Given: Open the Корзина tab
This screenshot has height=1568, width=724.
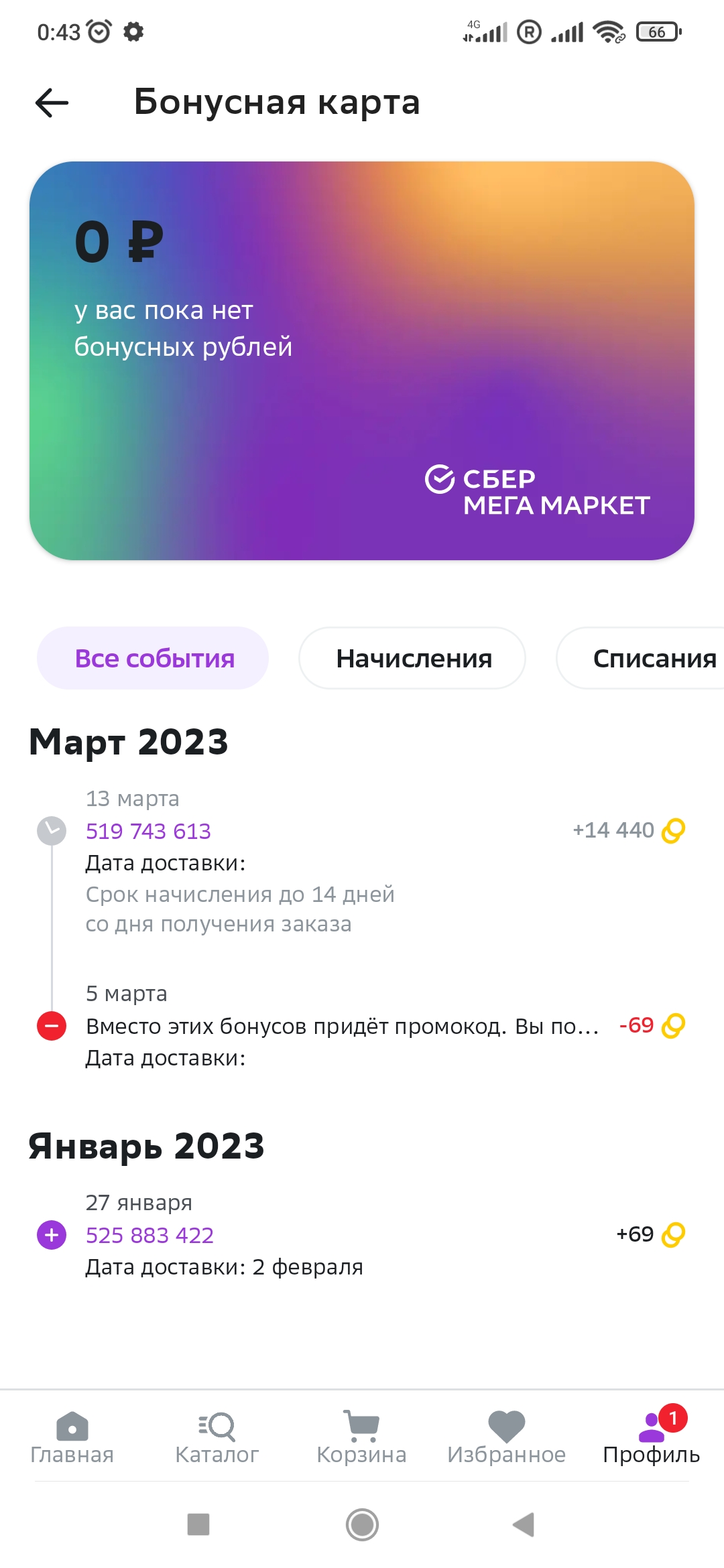Looking at the screenshot, I should (361, 1438).
